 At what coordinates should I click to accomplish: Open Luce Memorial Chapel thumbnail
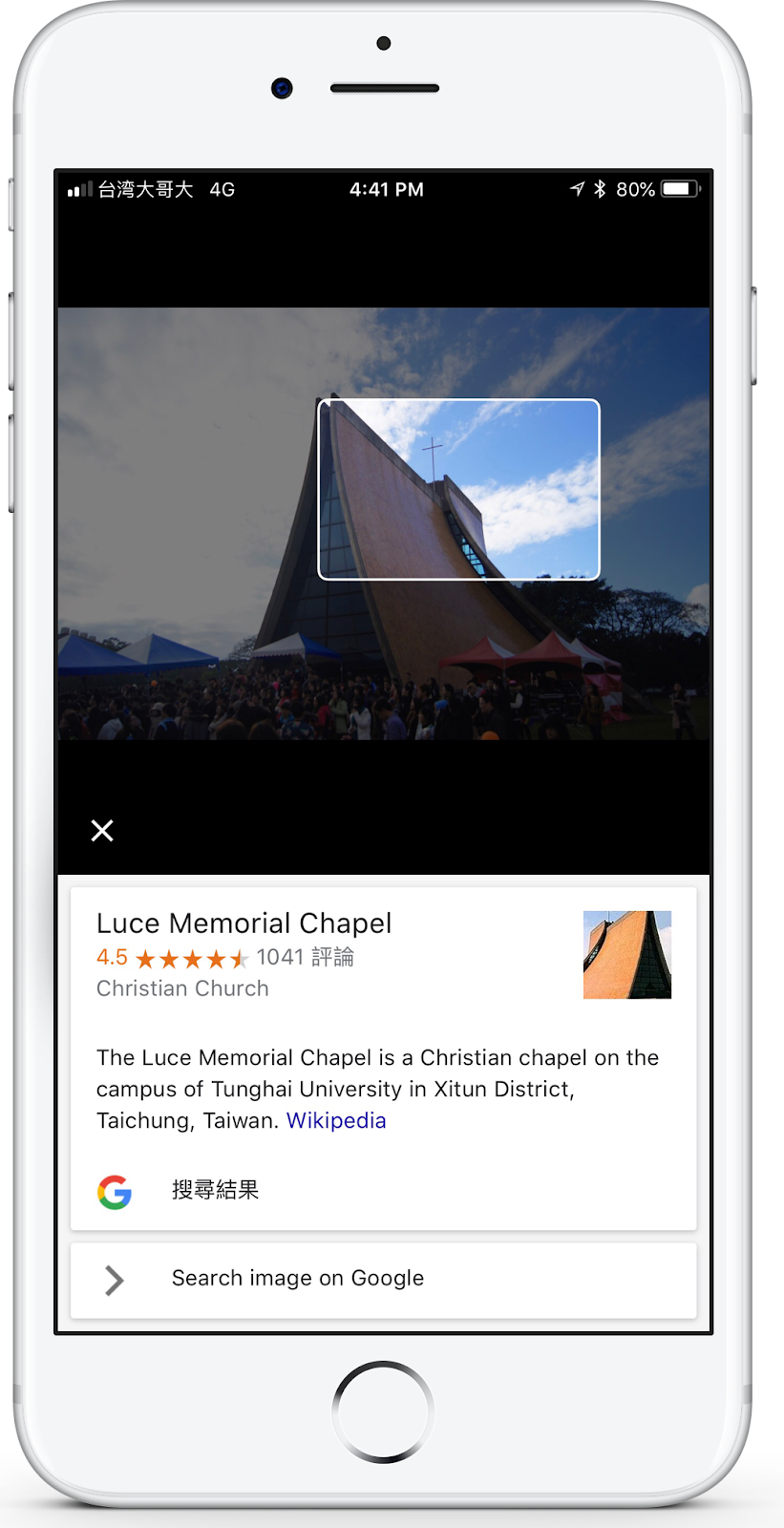click(626, 955)
